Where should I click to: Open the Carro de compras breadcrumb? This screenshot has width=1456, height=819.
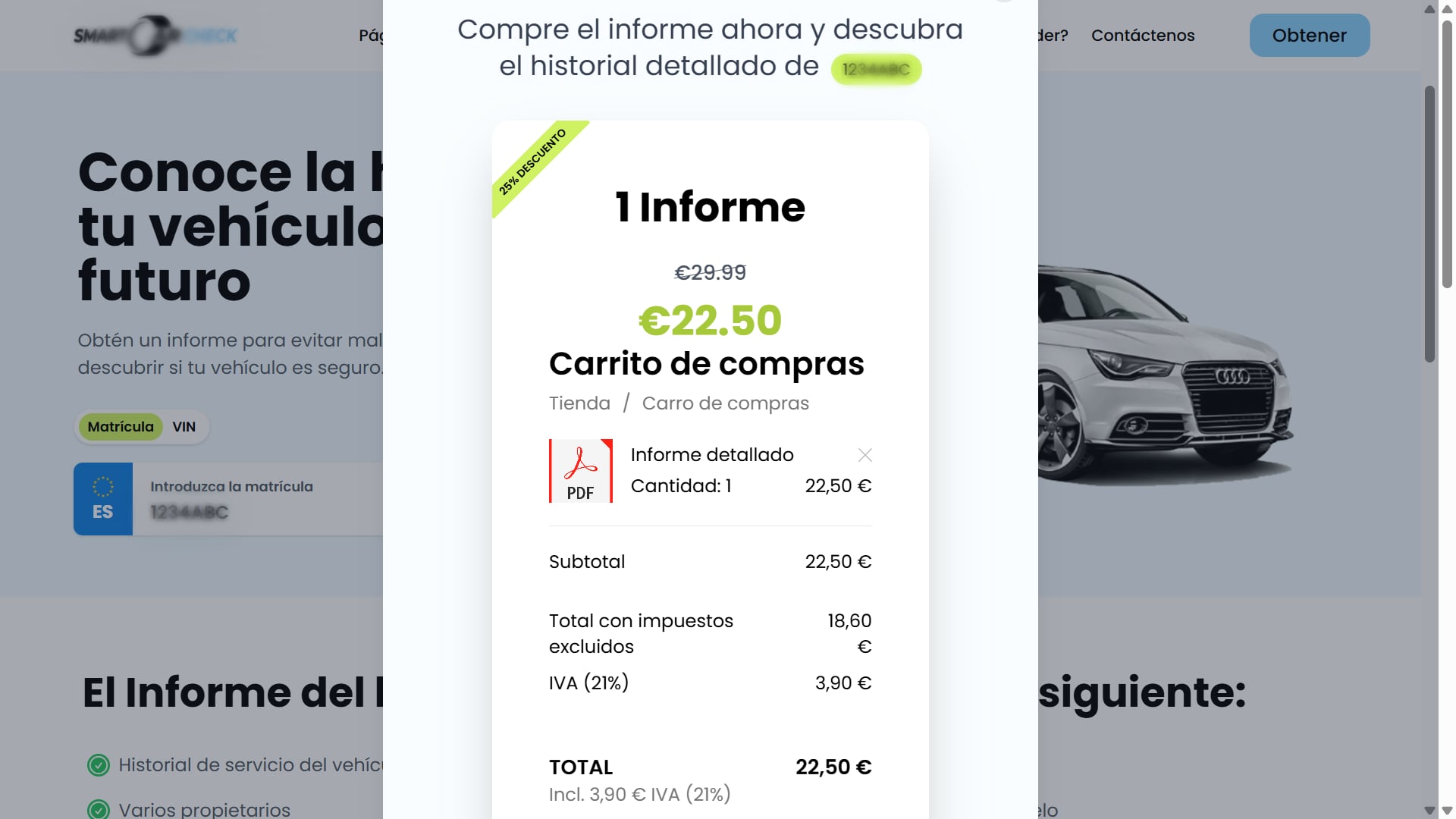[x=725, y=403]
